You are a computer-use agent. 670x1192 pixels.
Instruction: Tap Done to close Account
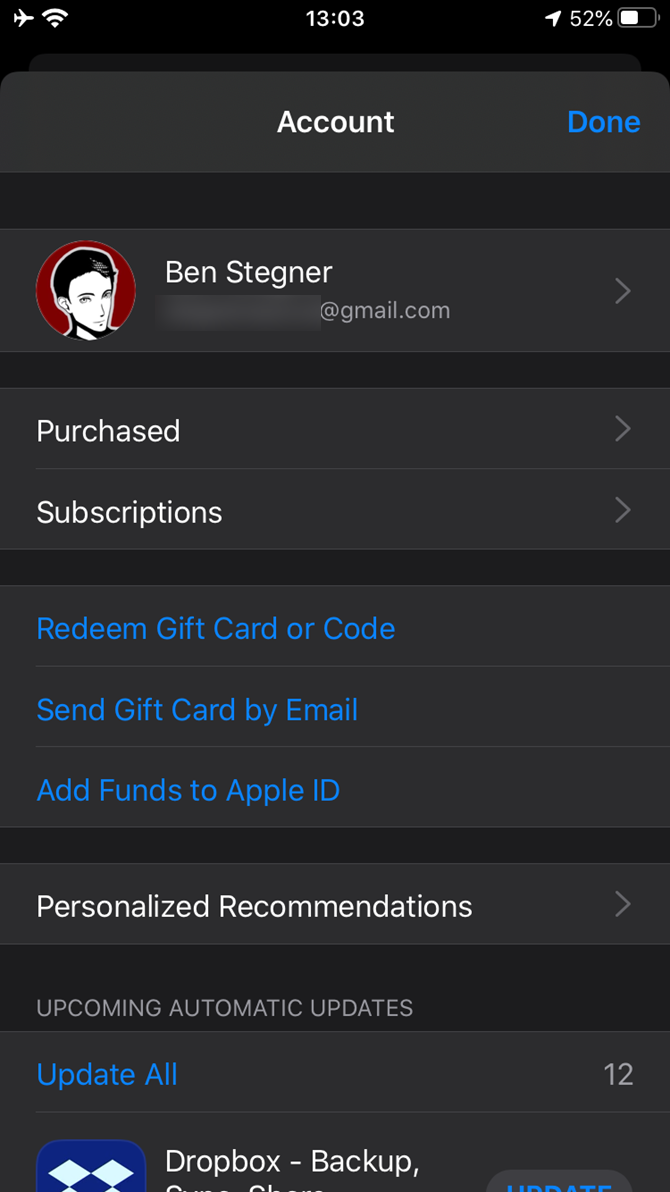tap(603, 122)
